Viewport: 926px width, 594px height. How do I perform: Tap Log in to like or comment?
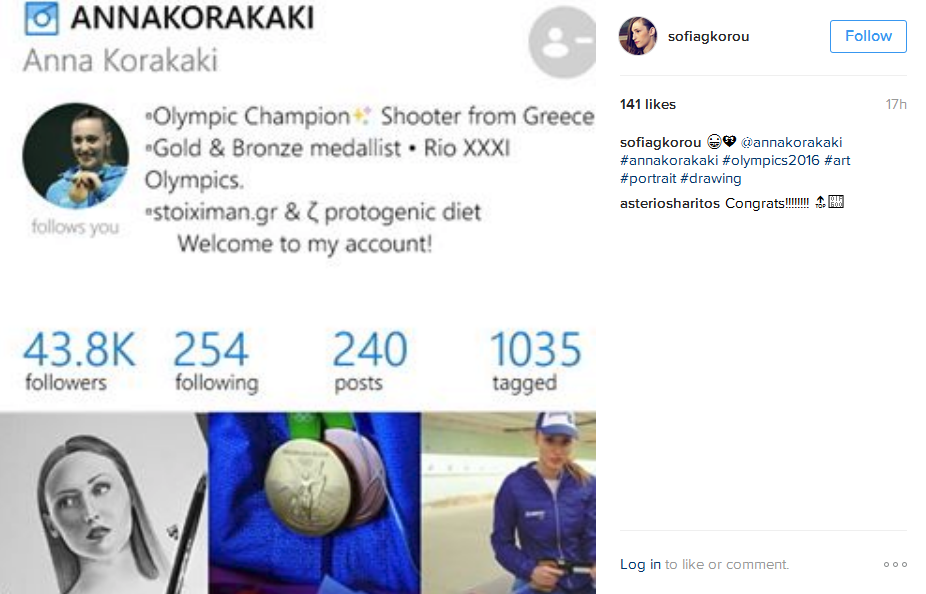[x=640, y=564]
